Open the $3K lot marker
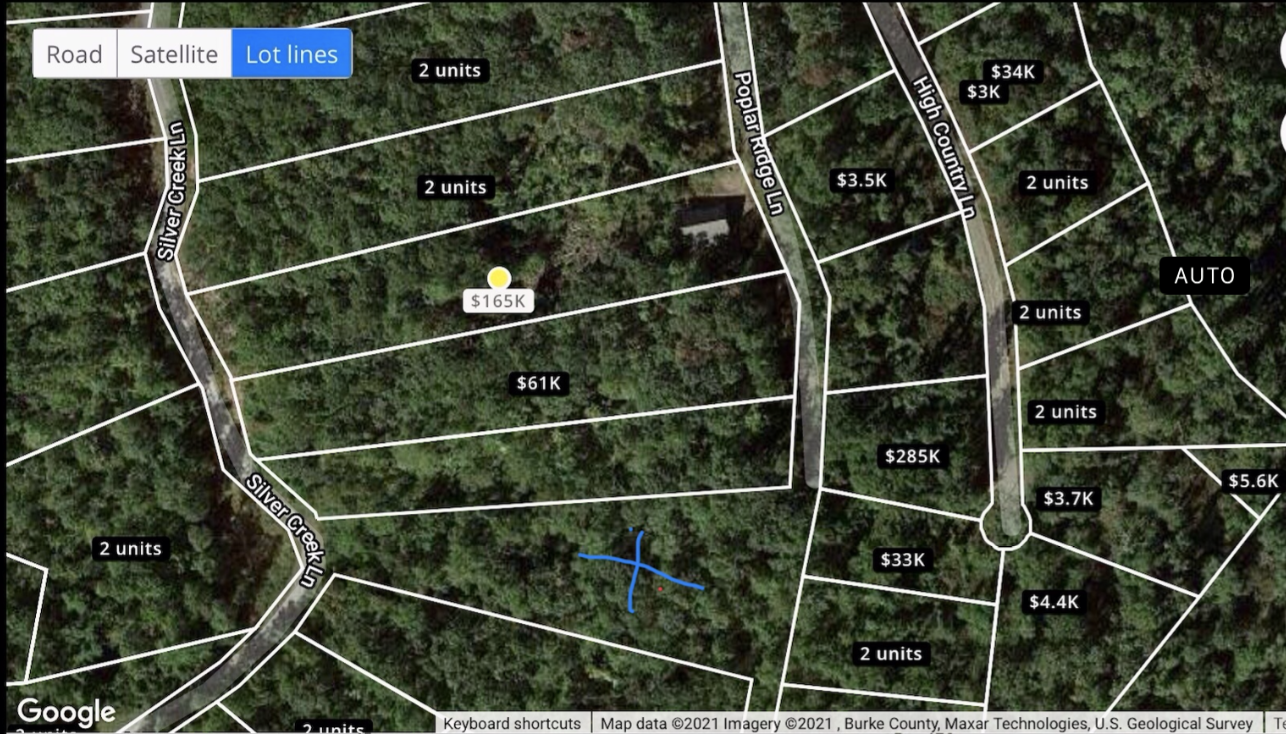 tap(983, 92)
